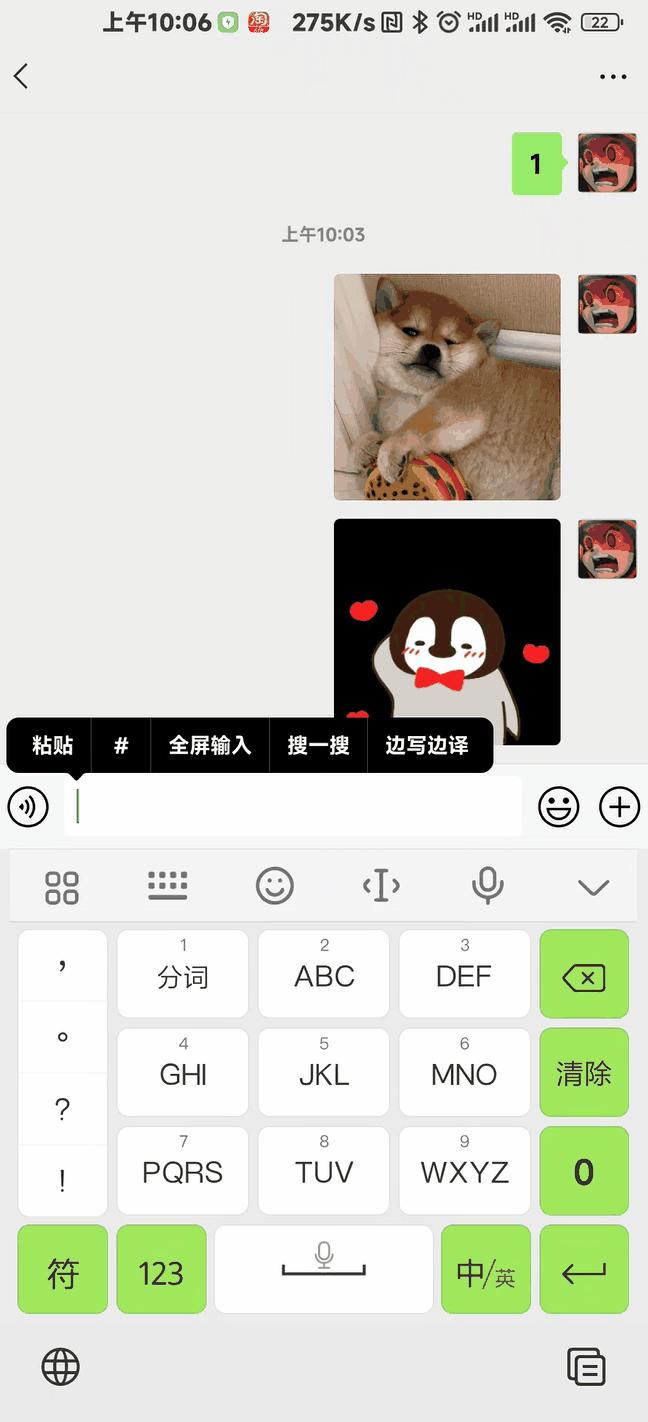Open the Shiba dog image message
The width and height of the screenshot is (648, 1422).
pos(447,386)
